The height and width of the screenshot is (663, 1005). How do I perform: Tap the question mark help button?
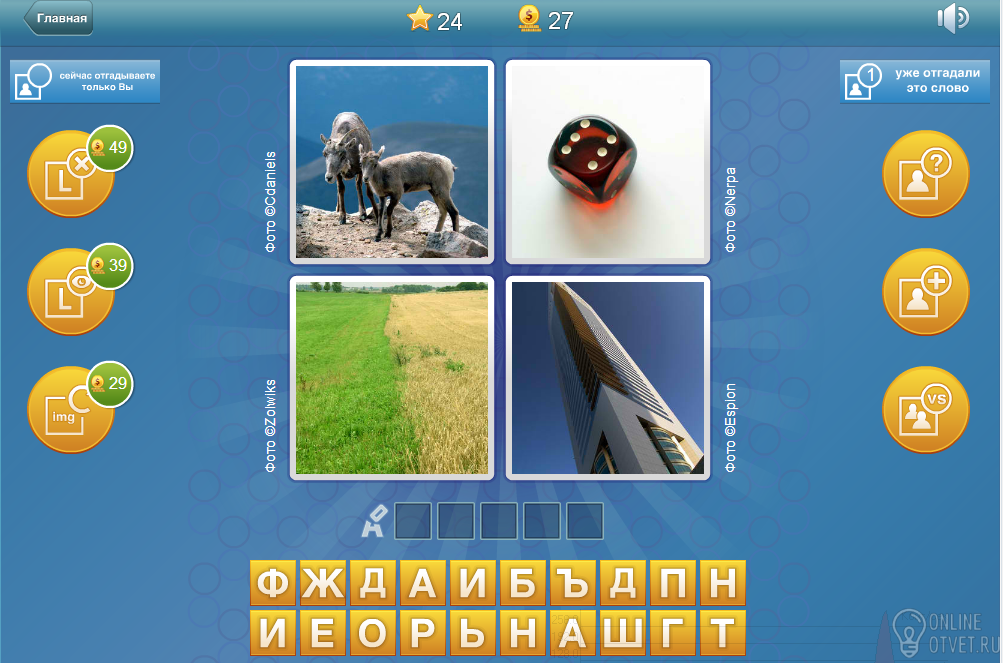pyautogui.click(x=925, y=174)
